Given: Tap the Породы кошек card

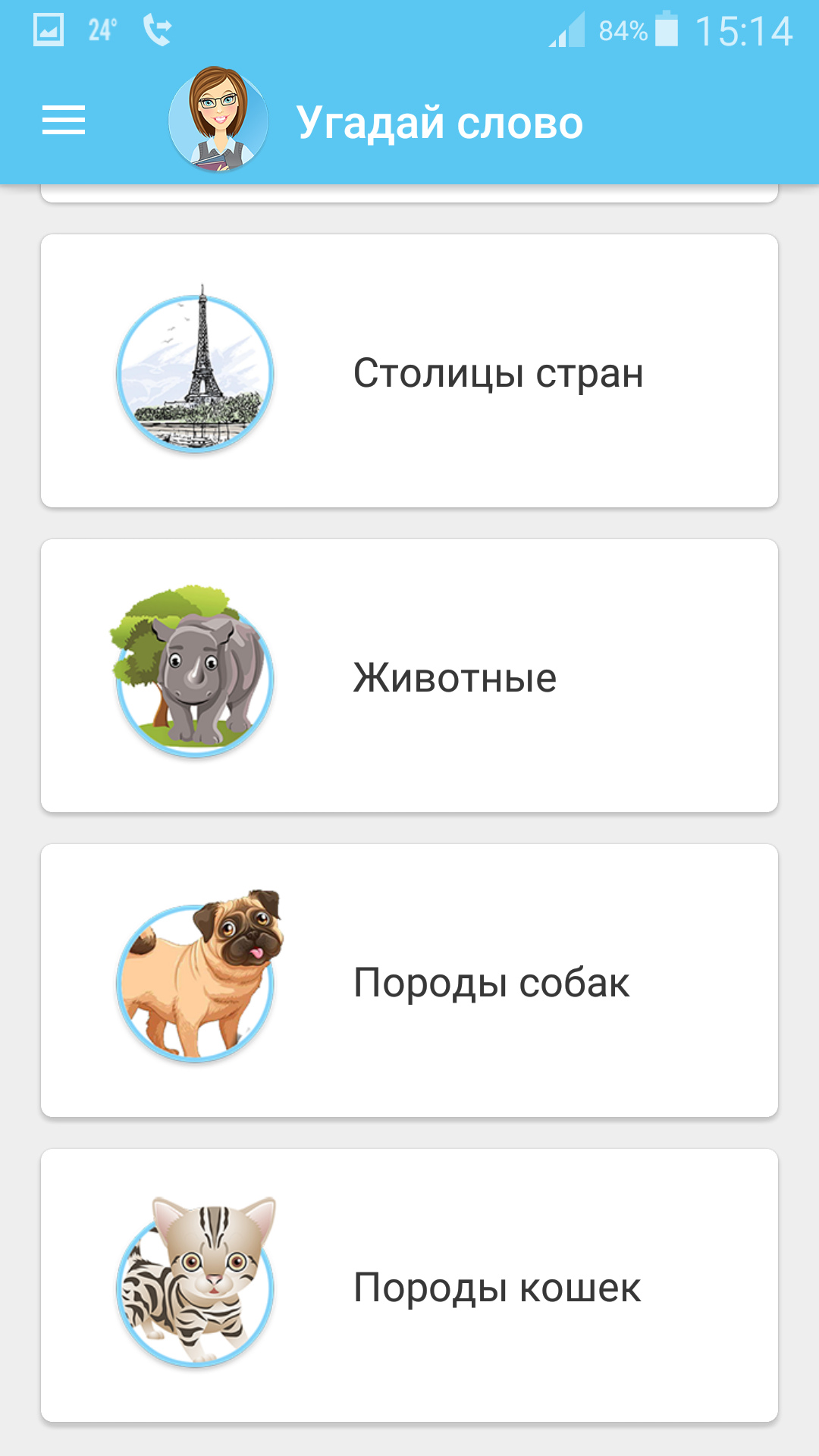Looking at the screenshot, I should click(409, 1286).
